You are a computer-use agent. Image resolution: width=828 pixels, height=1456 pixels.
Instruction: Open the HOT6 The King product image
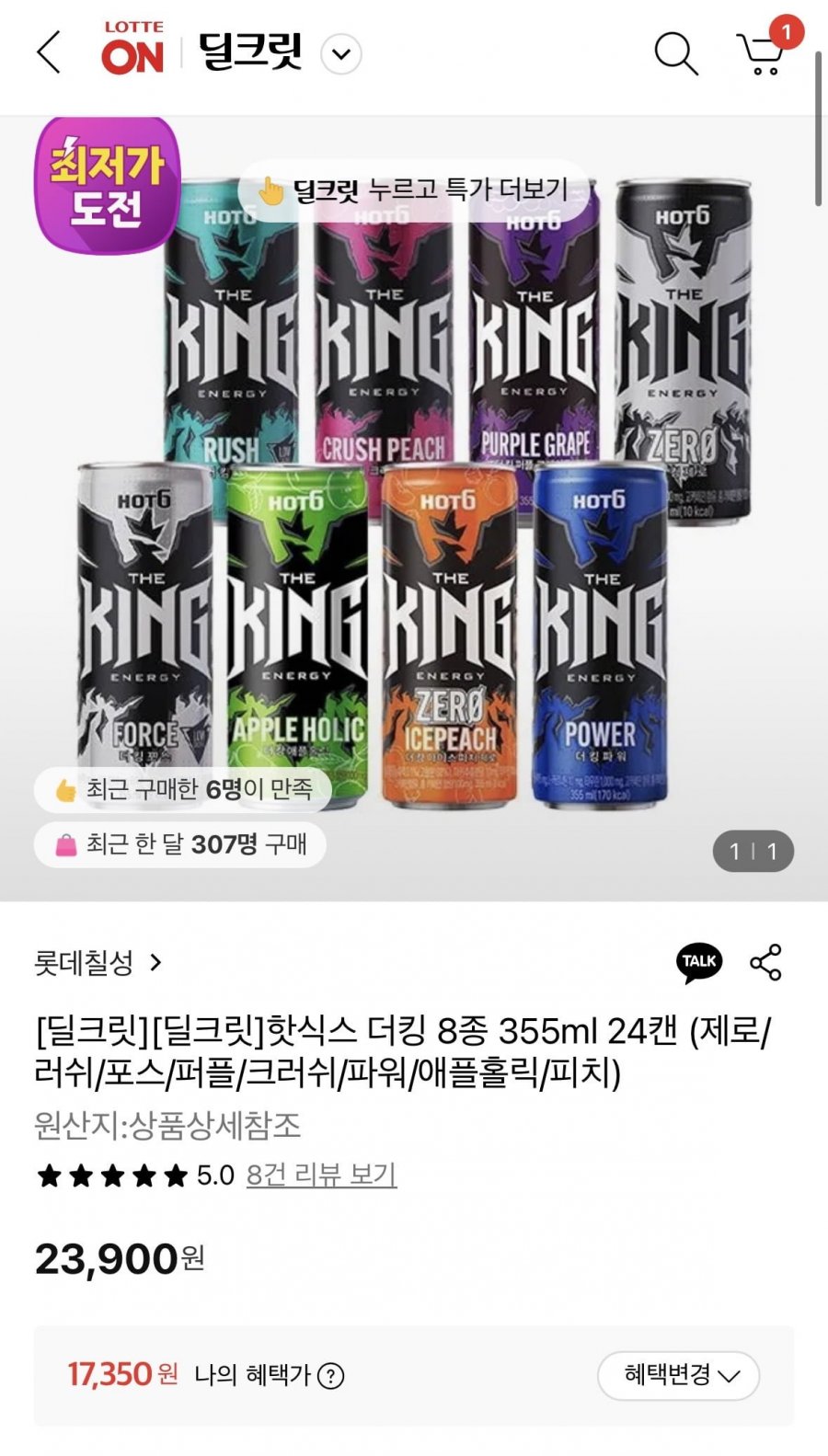point(414,497)
